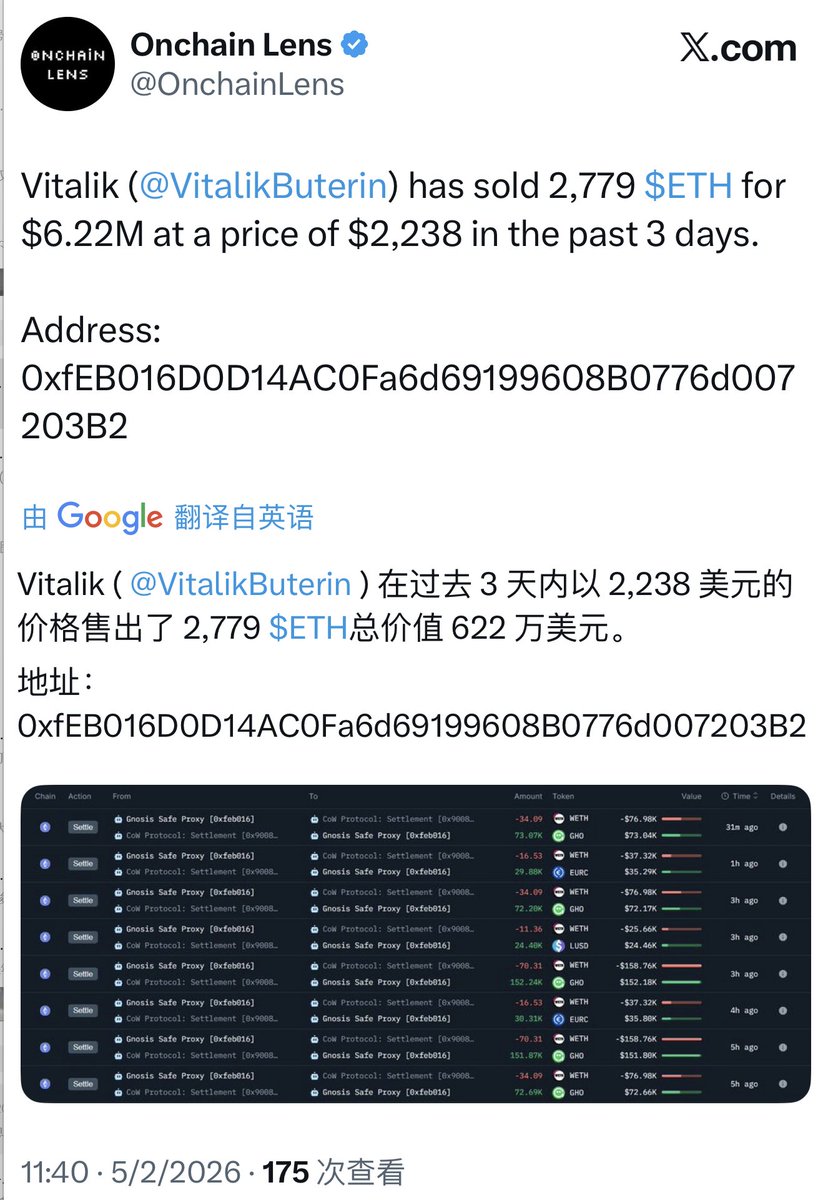This screenshot has height=1200, width=818.
Task: Tap the $ETH cashtag in the English post
Action: pos(688,186)
